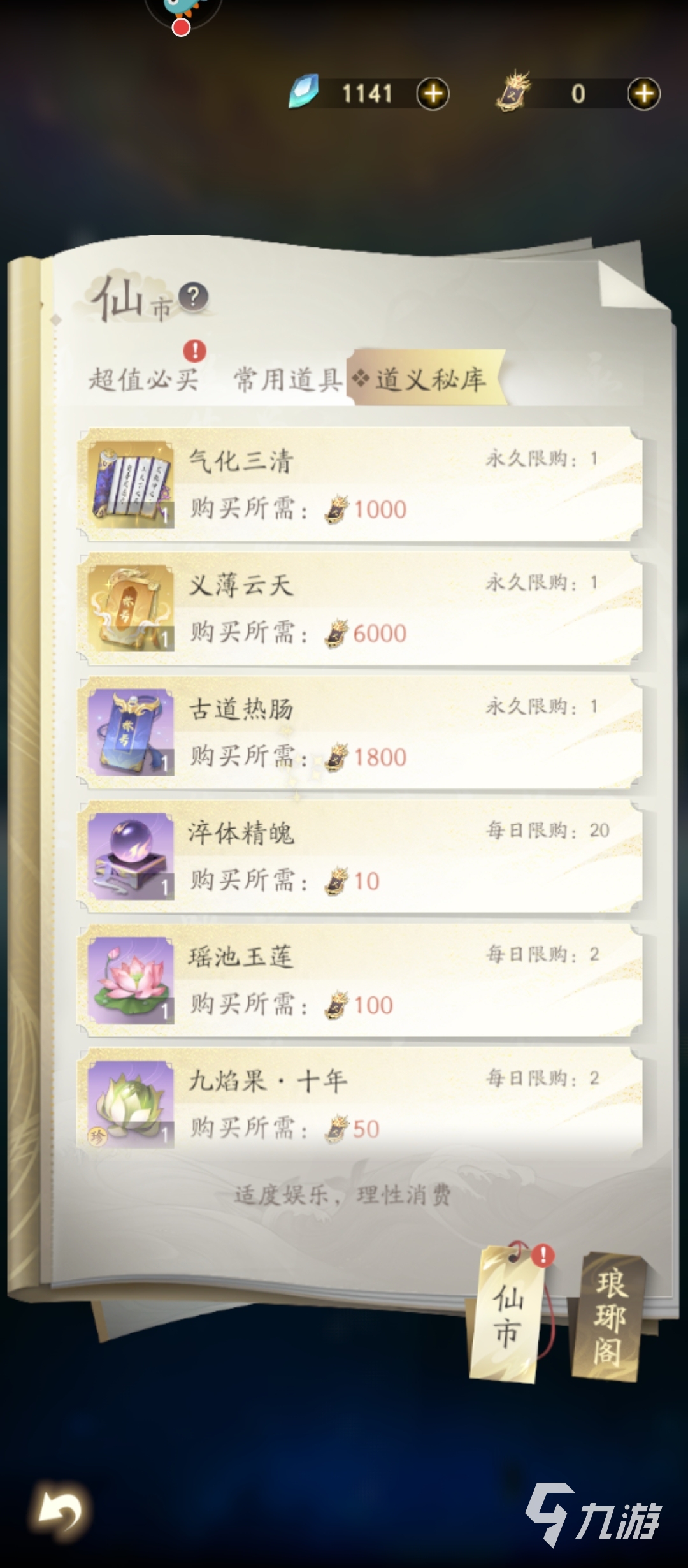Select the 淬体精魄 item costing 10
The width and height of the screenshot is (688, 1568).
click(360, 857)
